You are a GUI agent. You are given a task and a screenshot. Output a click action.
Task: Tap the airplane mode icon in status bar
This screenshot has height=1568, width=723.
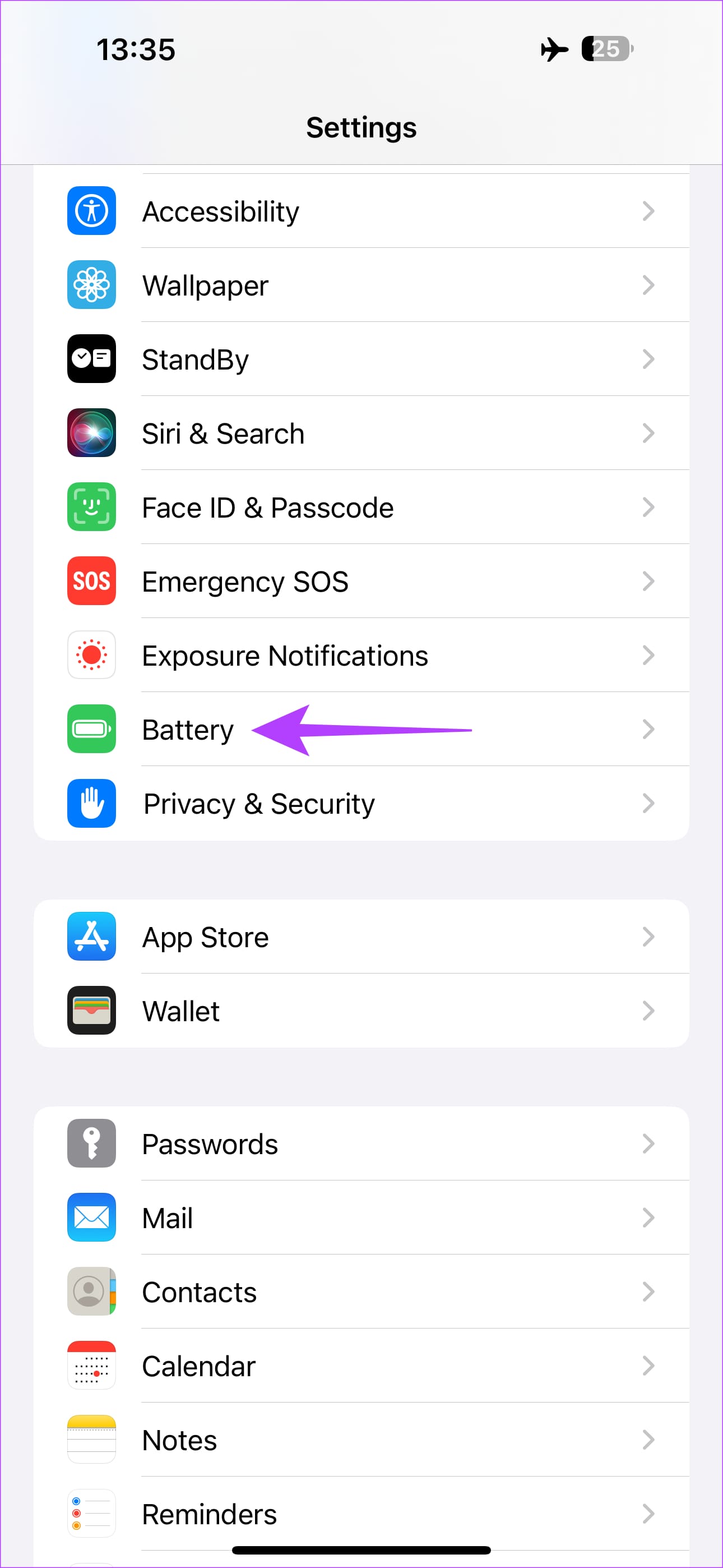[553, 50]
